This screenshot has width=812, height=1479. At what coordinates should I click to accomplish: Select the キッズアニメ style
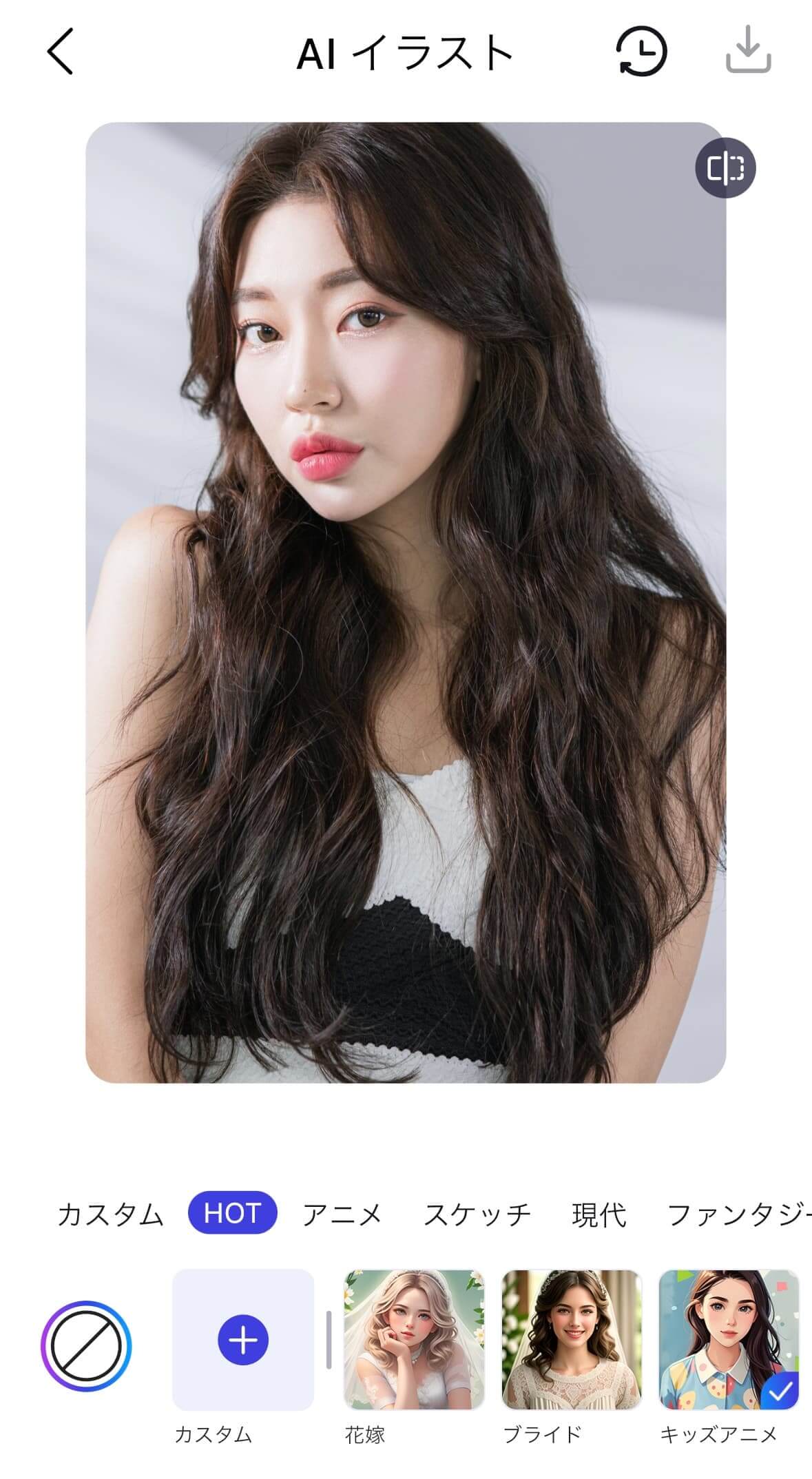pos(729,1340)
